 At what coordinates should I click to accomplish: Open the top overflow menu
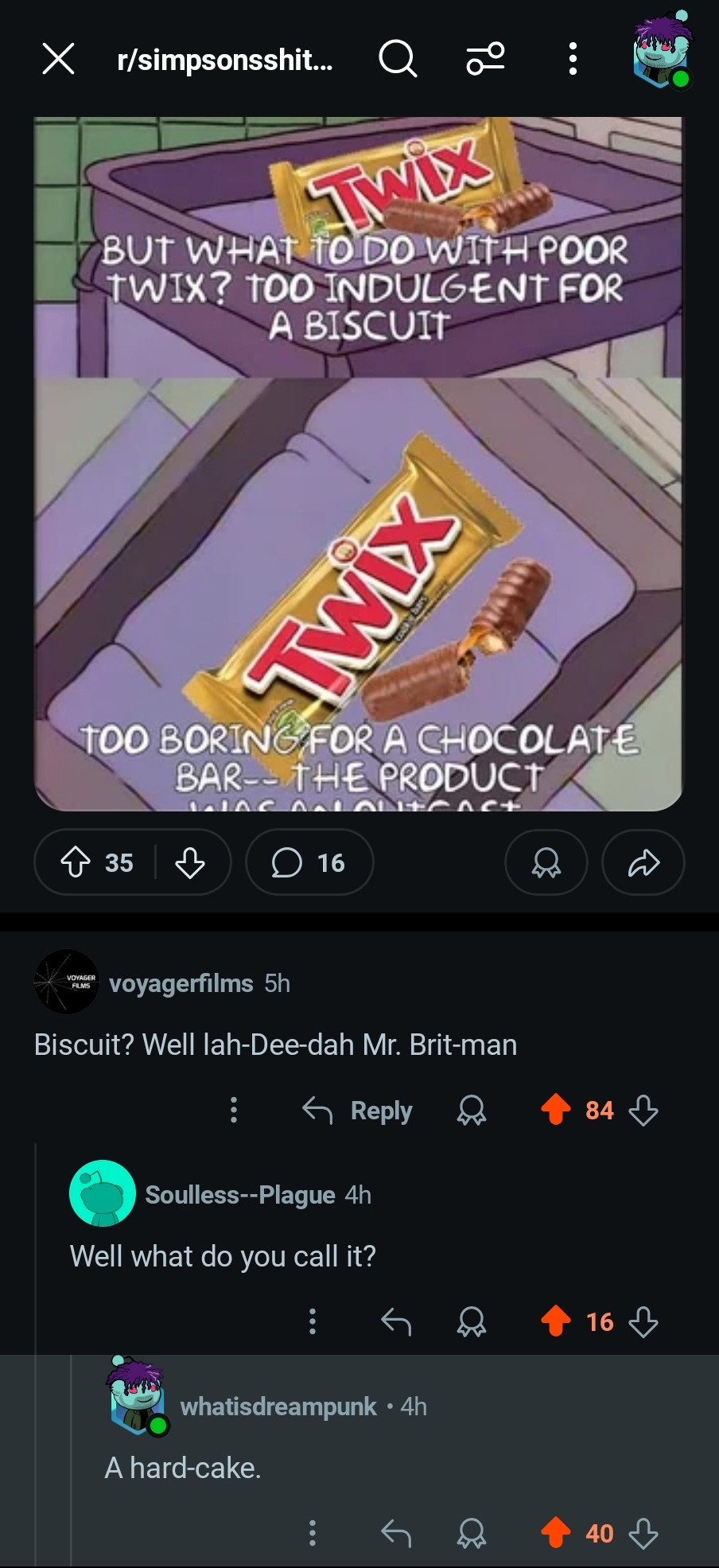click(573, 59)
